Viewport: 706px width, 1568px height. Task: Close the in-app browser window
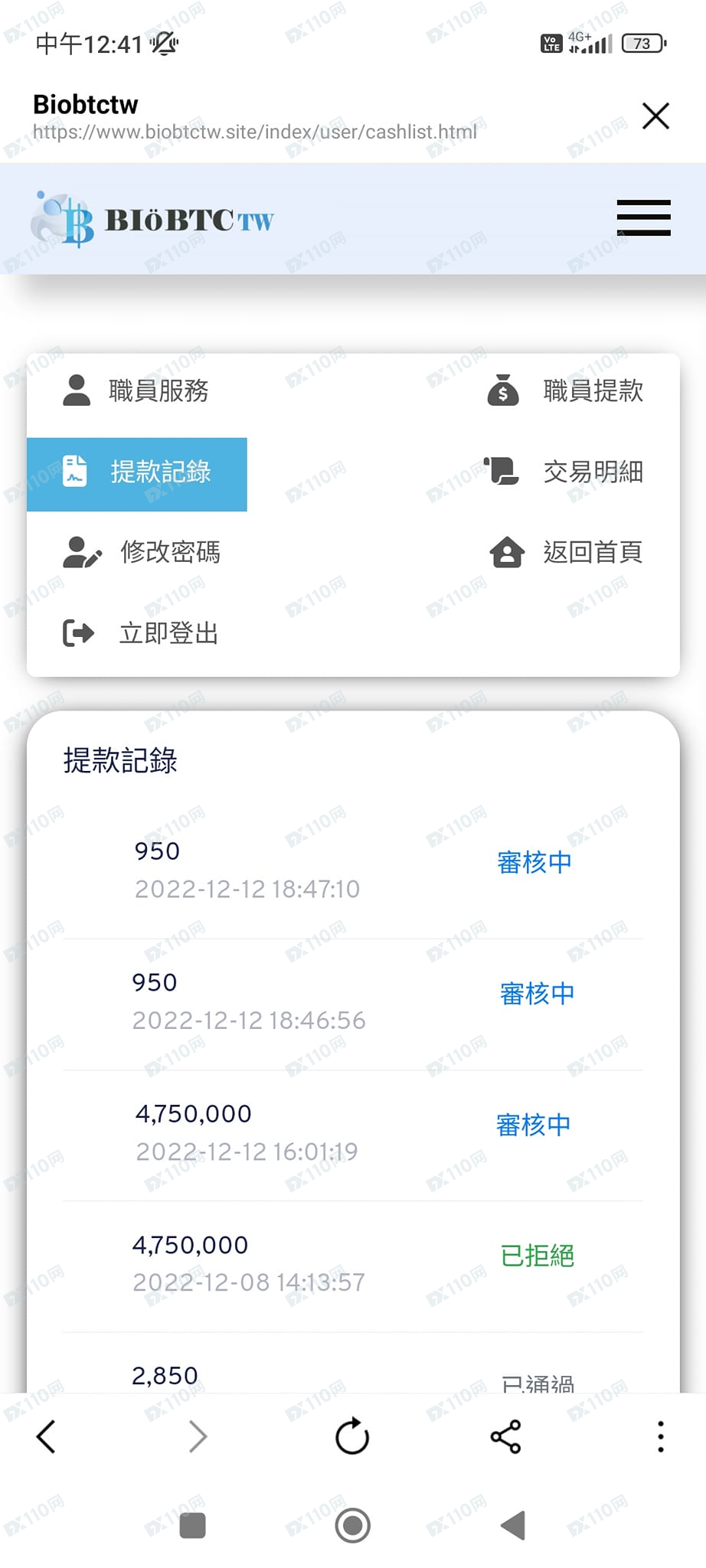(x=655, y=116)
